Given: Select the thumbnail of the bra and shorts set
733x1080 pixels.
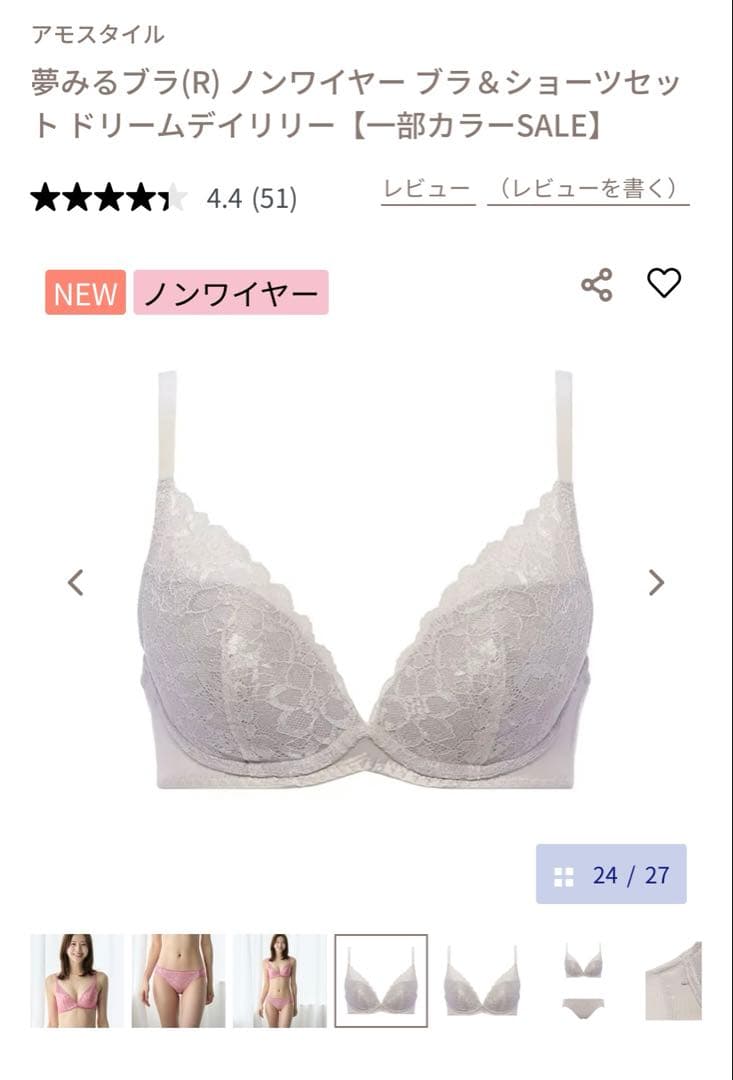Looking at the screenshot, I should [584, 980].
